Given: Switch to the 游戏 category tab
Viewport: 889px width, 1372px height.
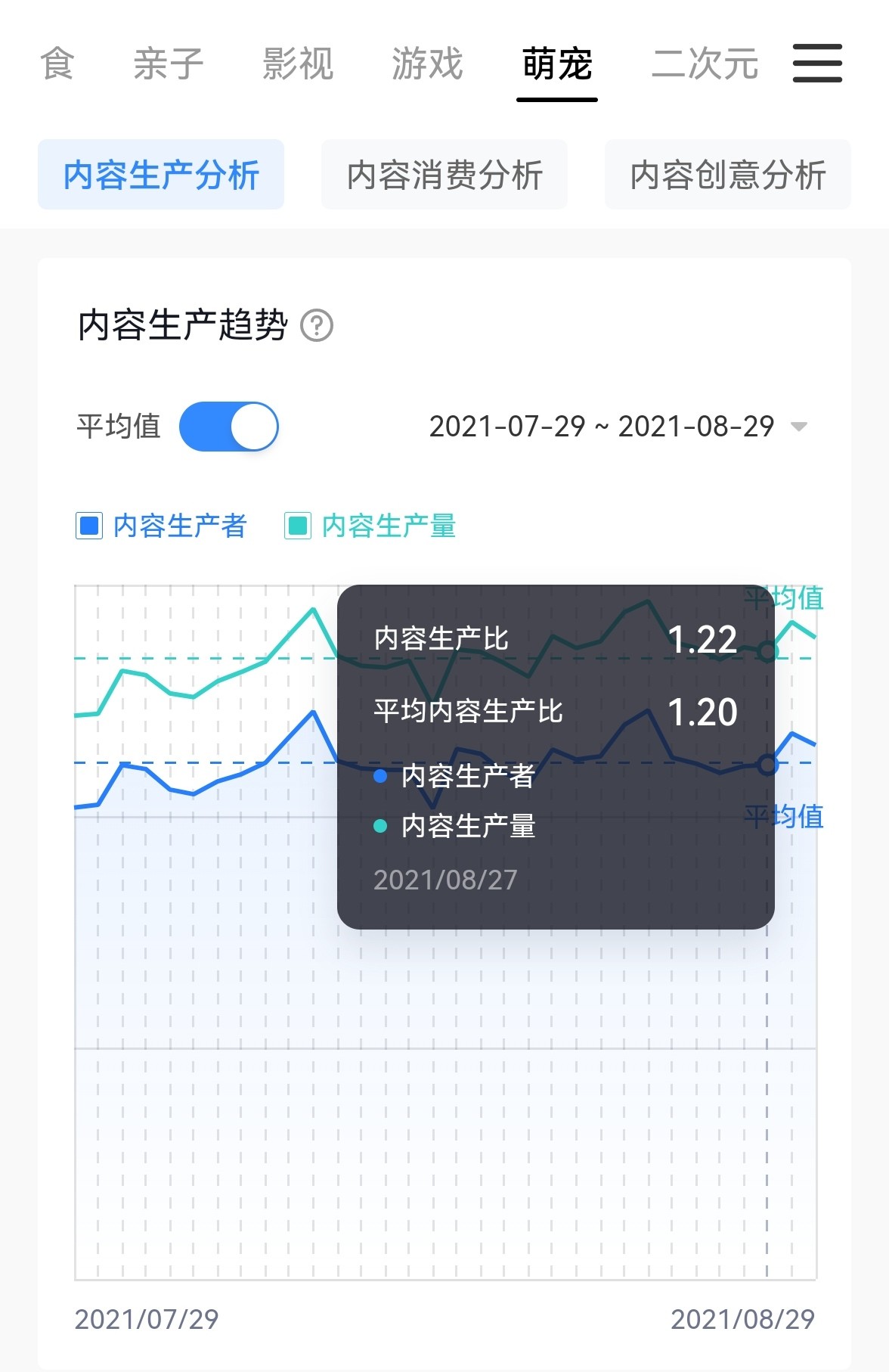Looking at the screenshot, I should [x=427, y=64].
